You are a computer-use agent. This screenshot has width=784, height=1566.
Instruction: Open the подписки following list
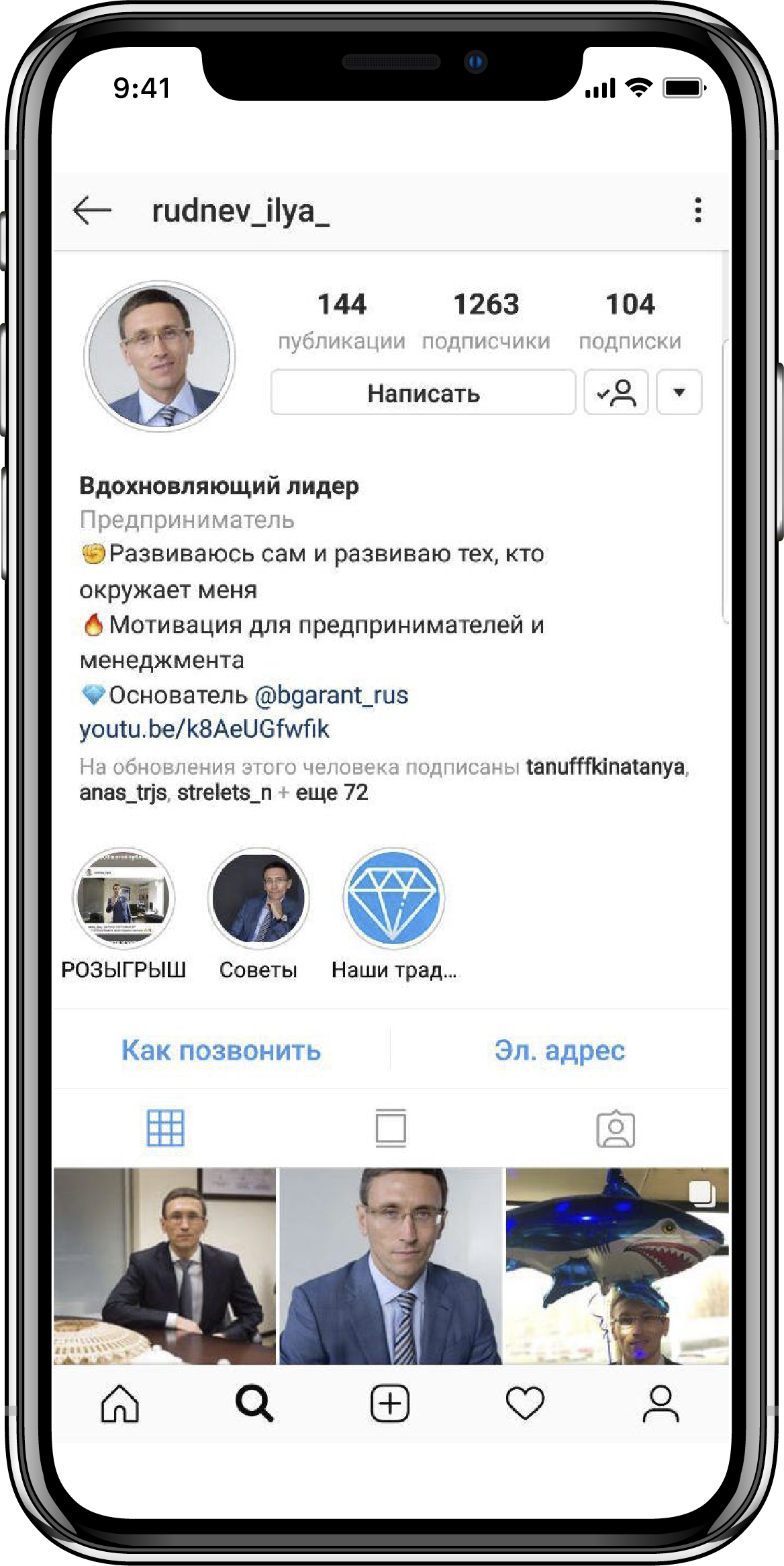(x=630, y=320)
